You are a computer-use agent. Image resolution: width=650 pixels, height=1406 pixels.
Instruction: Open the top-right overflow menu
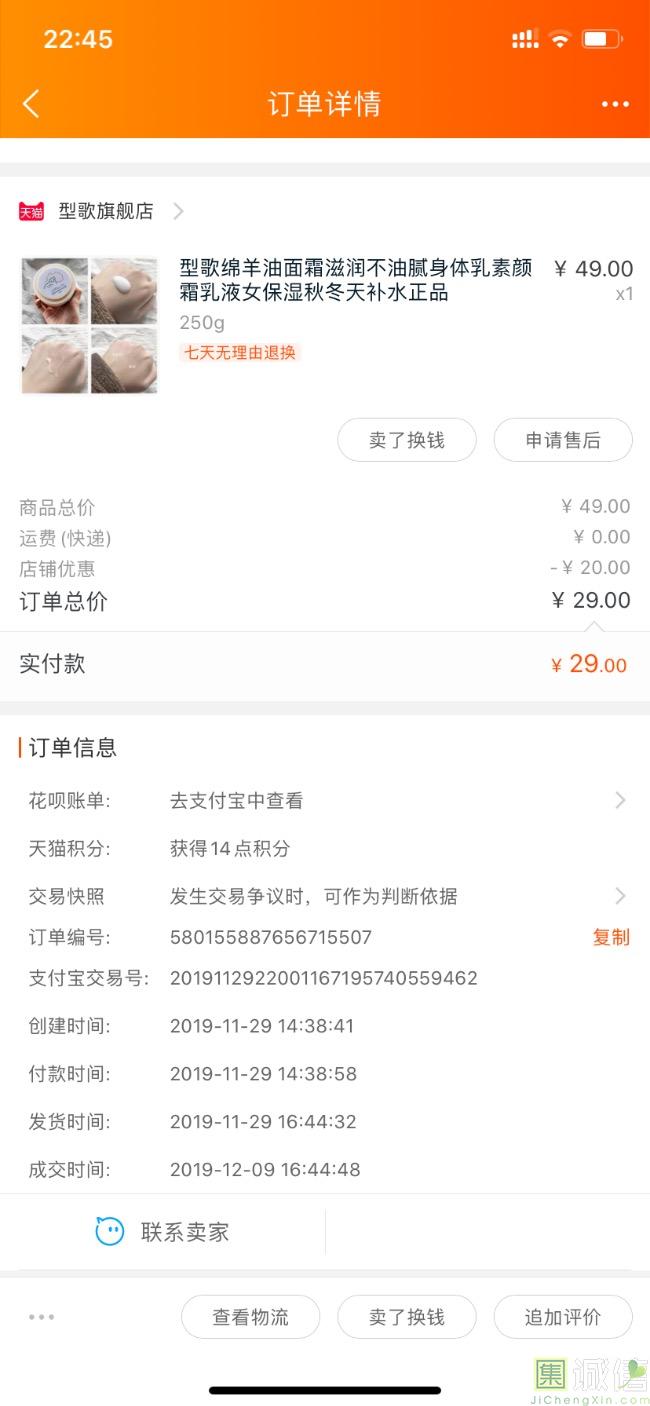(615, 104)
